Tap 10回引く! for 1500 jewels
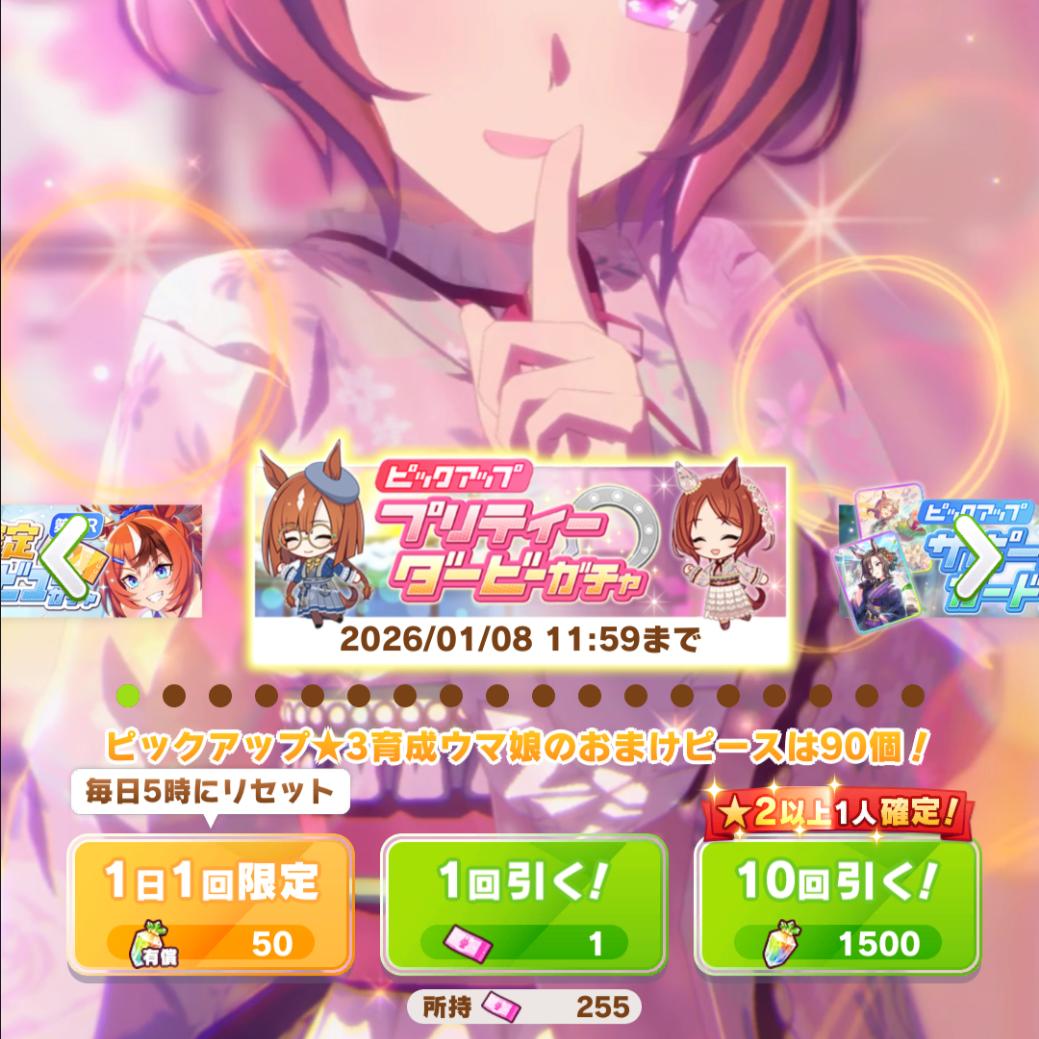 (837, 905)
